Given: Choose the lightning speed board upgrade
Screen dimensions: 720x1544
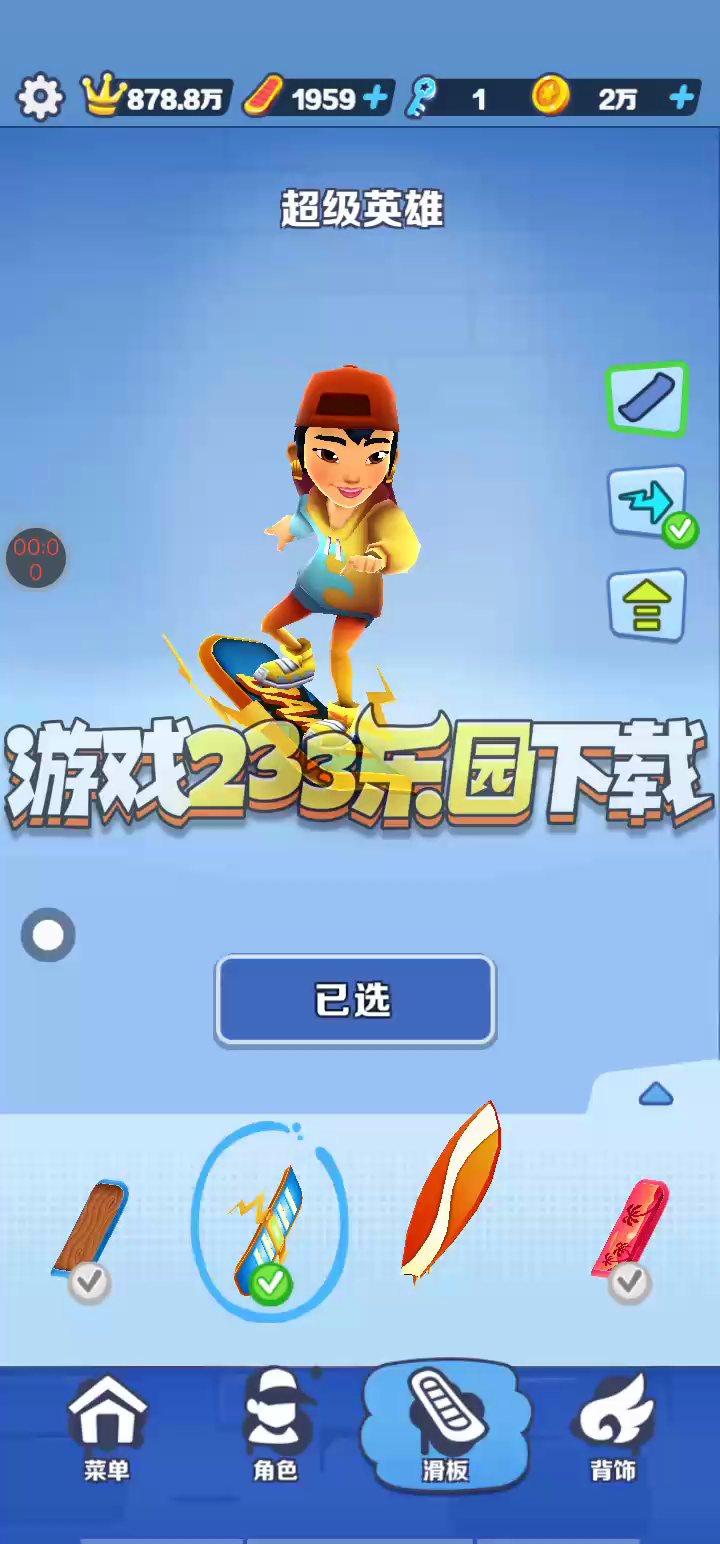Looking at the screenshot, I should 647,502.
